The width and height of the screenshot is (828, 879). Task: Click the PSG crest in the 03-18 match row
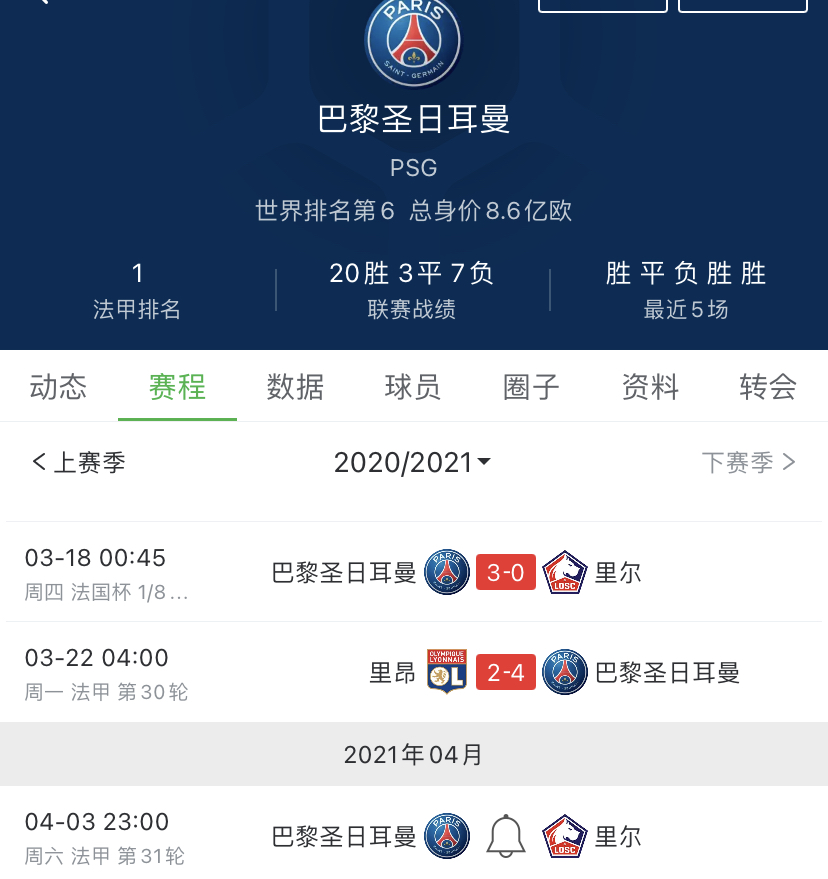pyautogui.click(x=447, y=572)
